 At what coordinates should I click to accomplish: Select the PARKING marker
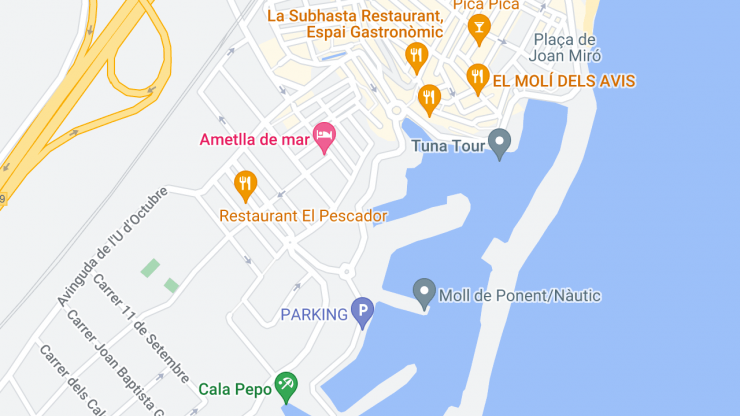363,312
